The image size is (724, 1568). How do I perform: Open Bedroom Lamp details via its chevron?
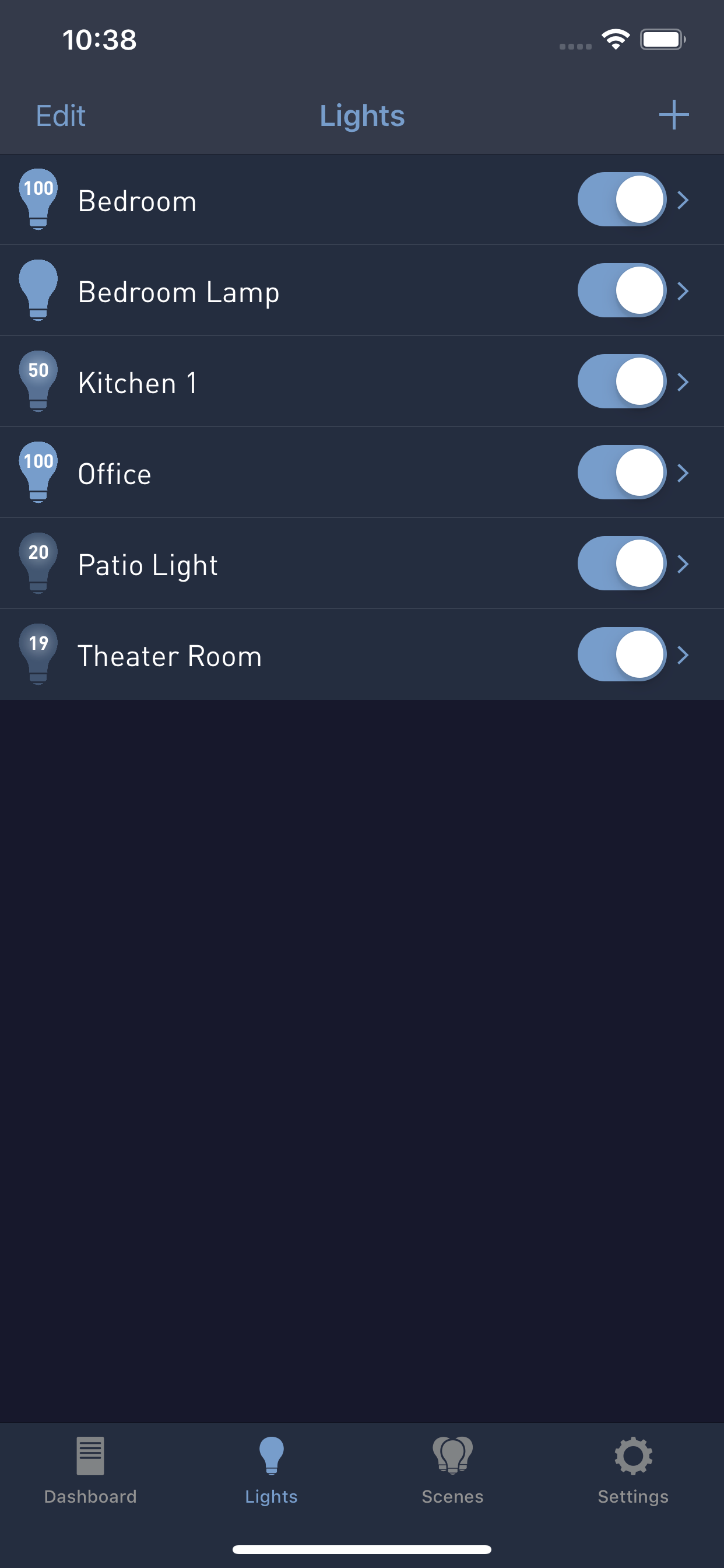pyautogui.click(x=684, y=290)
